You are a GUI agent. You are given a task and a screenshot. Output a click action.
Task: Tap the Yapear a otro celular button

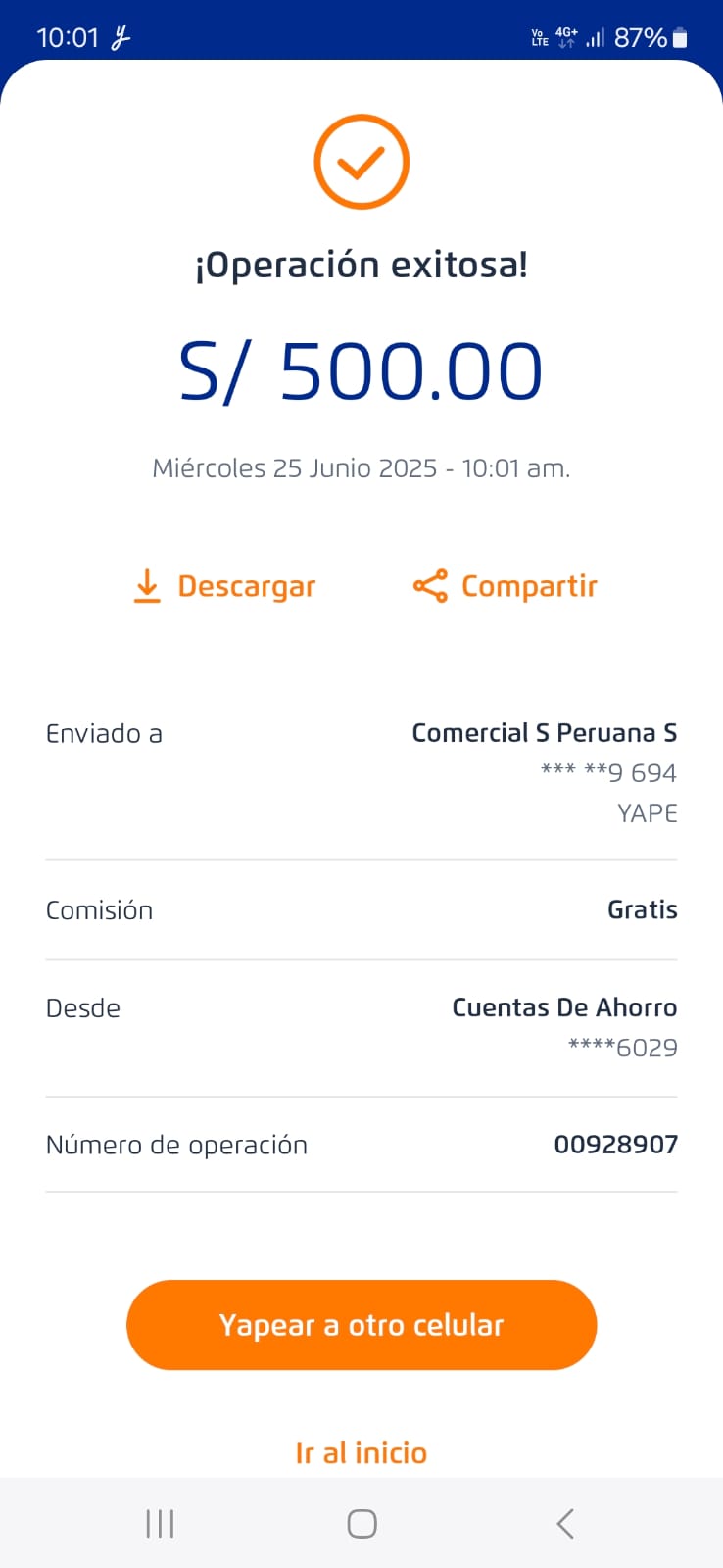coord(361,1325)
